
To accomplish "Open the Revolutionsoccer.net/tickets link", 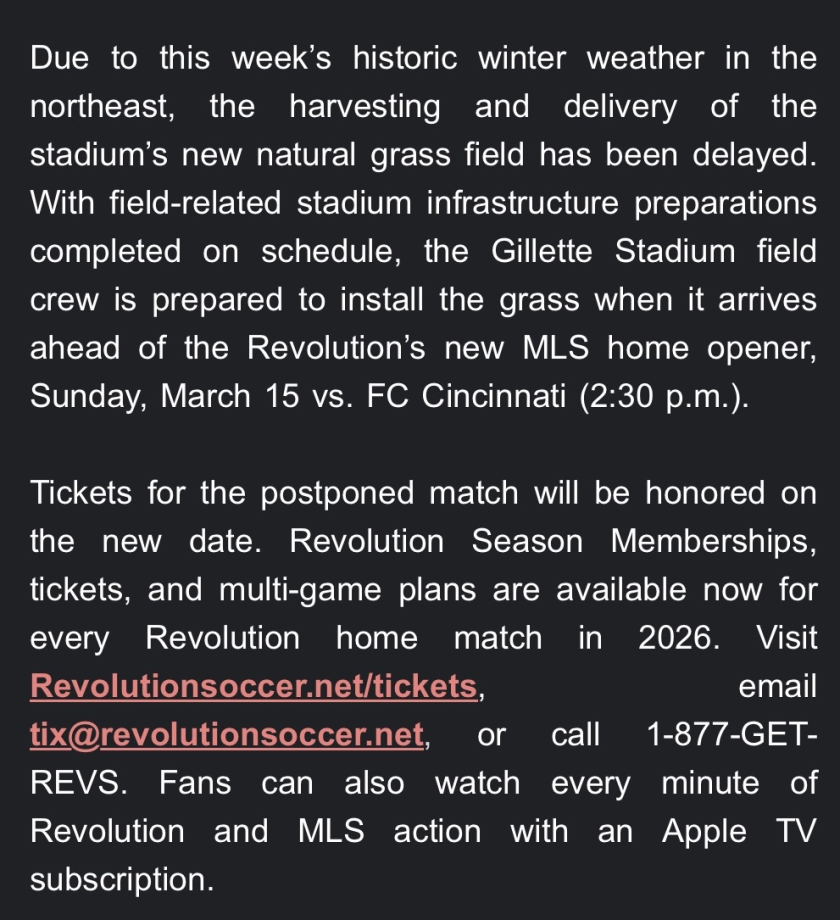I will [x=254, y=686].
